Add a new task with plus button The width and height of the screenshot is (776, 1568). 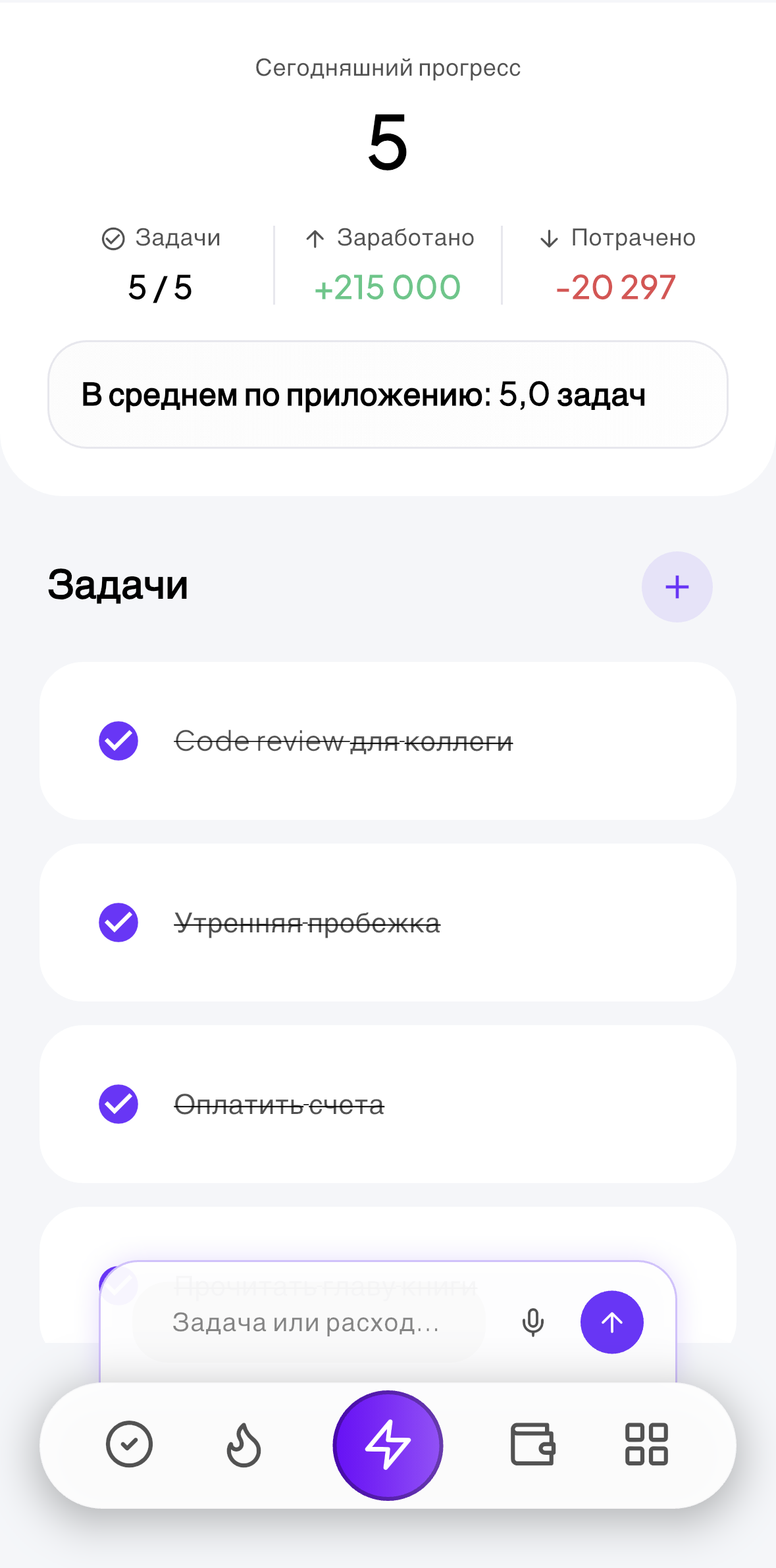[677, 586]
